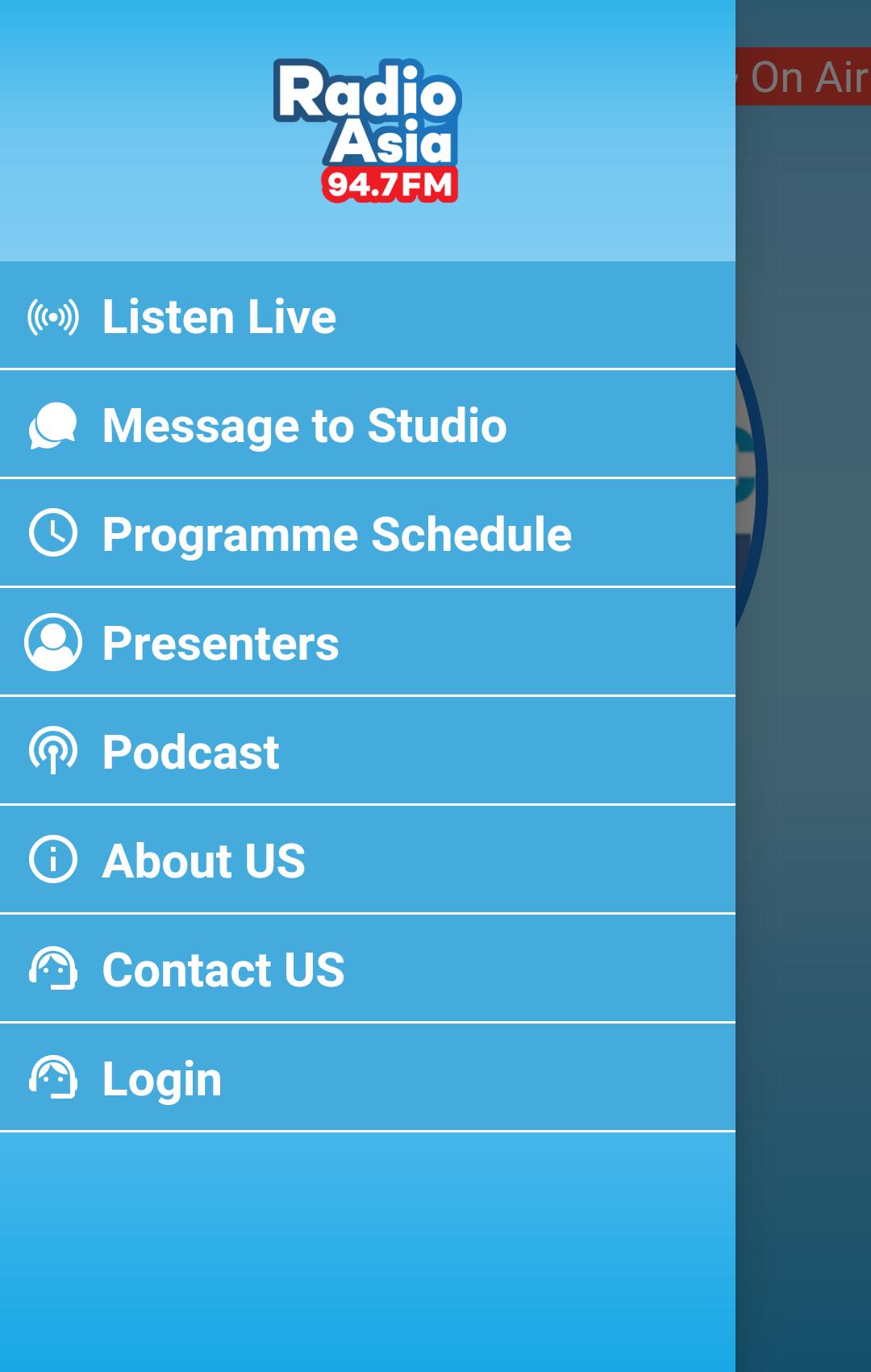Open the Programme Schedule menu entry
This screenshot has width=871, height=1372.
coord(336,534)
